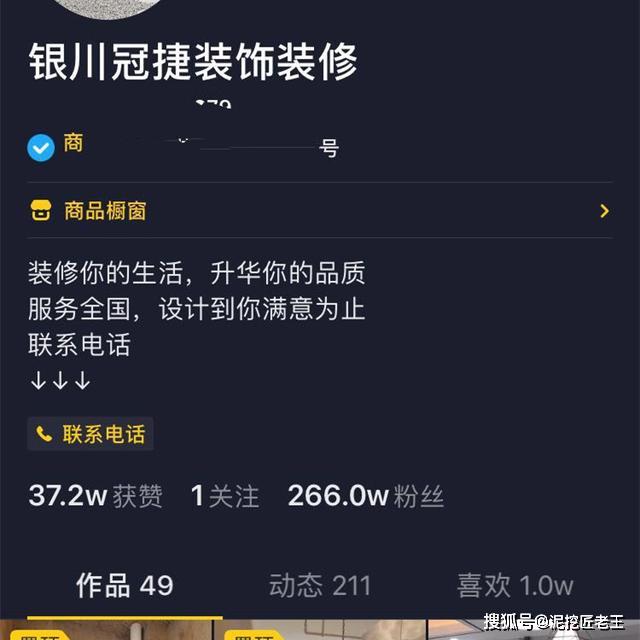View the 266.0w 粉丝 followers list
640x640 pixels.
(x=365, y=496)
